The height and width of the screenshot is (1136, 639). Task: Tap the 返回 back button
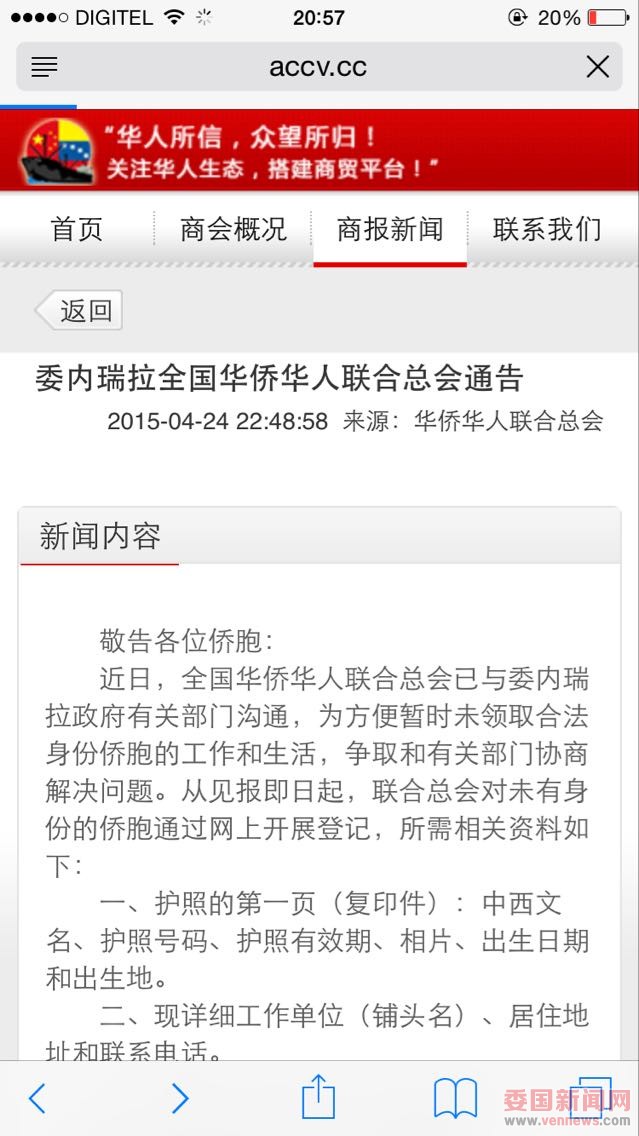pyautogui.click(x=80, y=311)
